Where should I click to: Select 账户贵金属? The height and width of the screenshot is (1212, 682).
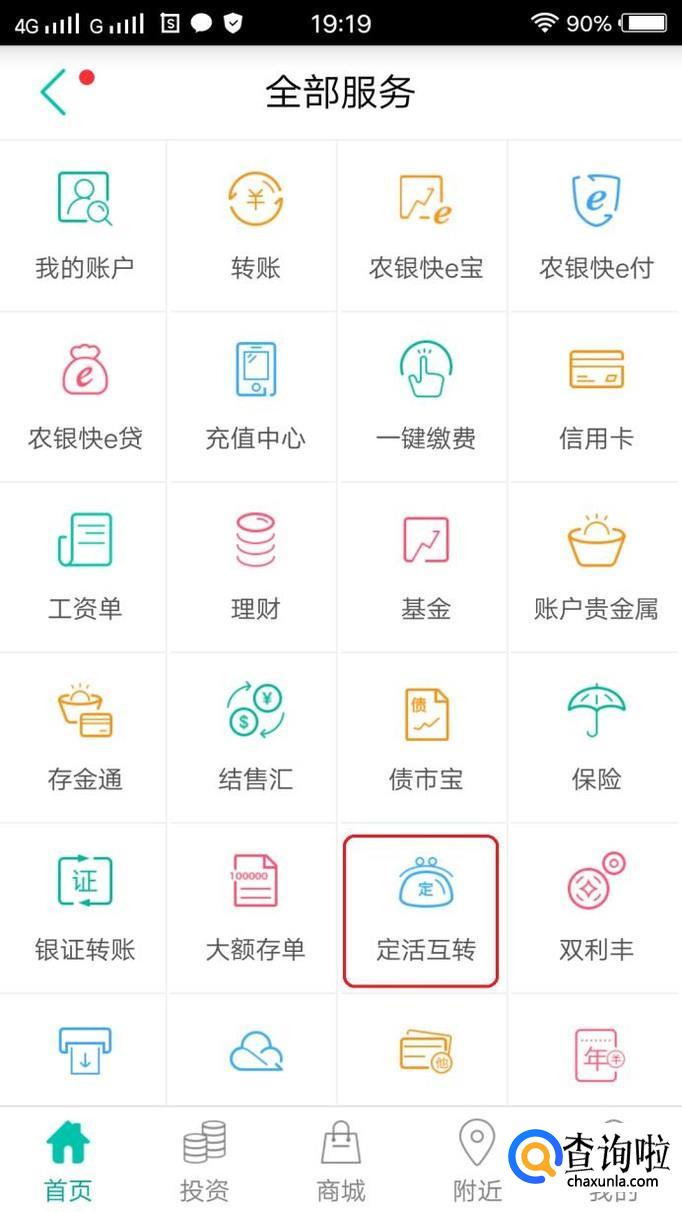tap(596, 566)
